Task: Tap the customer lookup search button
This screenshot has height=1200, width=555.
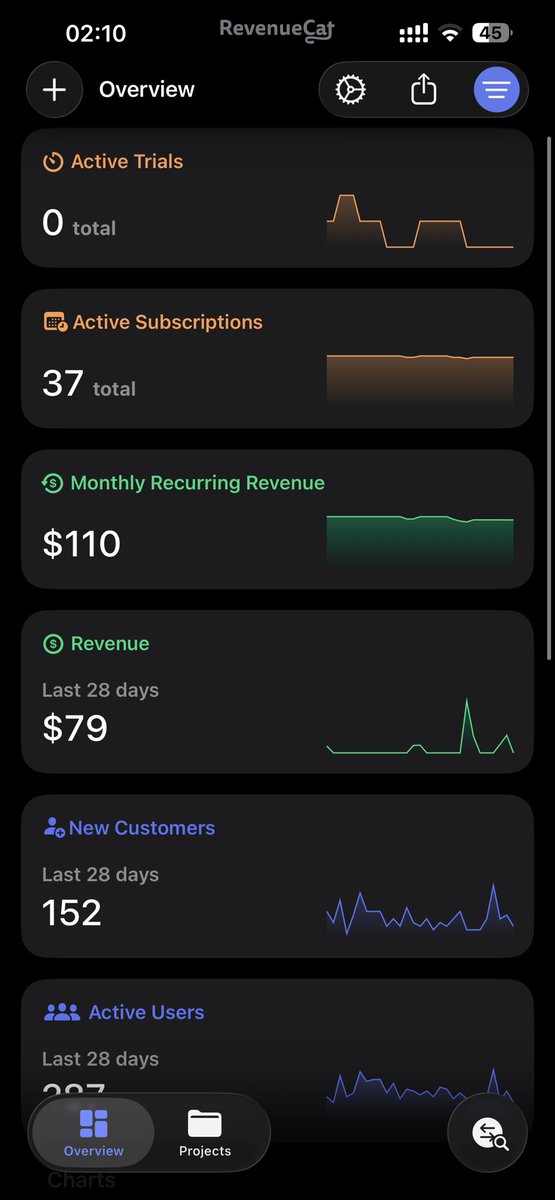Action: point(488,1133)
